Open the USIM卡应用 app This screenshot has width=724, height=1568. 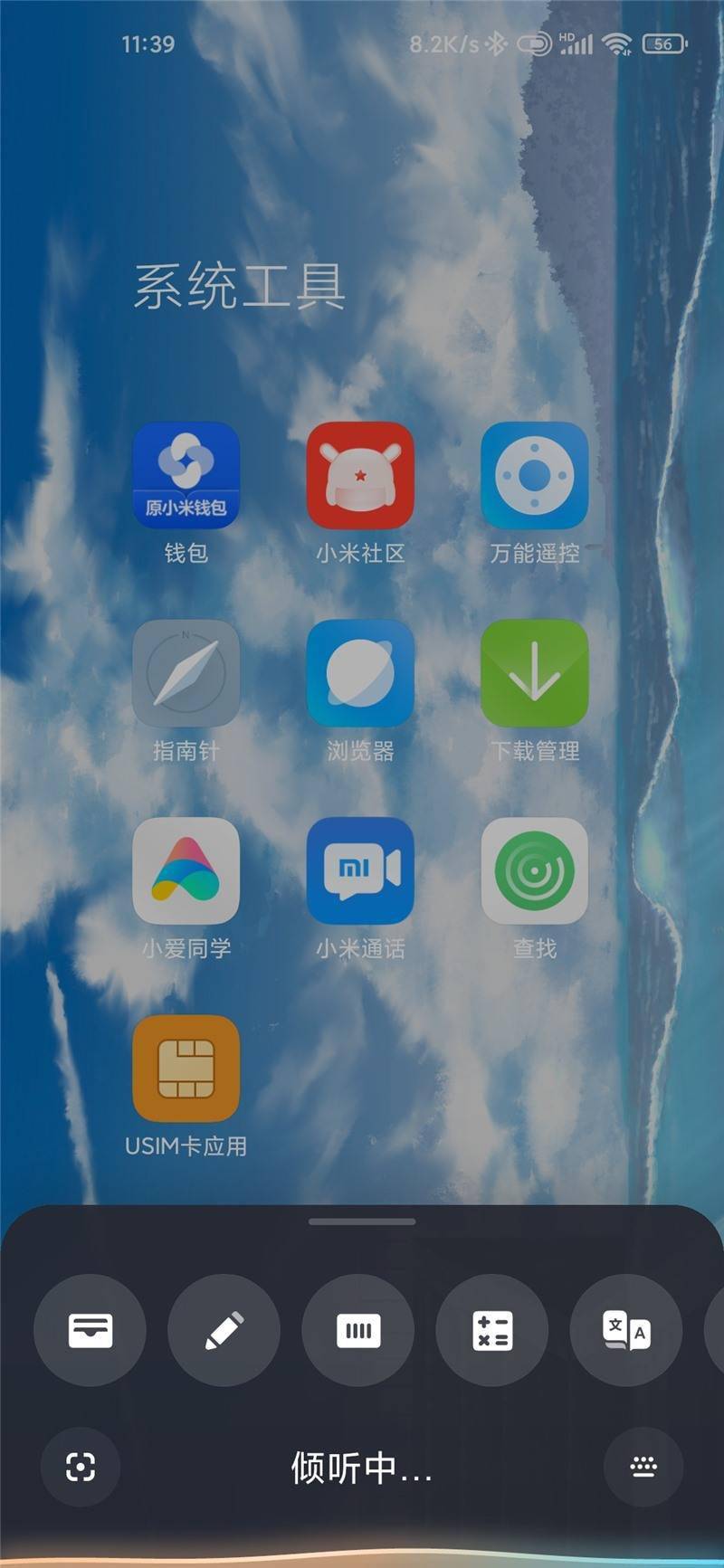pyautogui.click(x=186, y=1069)
